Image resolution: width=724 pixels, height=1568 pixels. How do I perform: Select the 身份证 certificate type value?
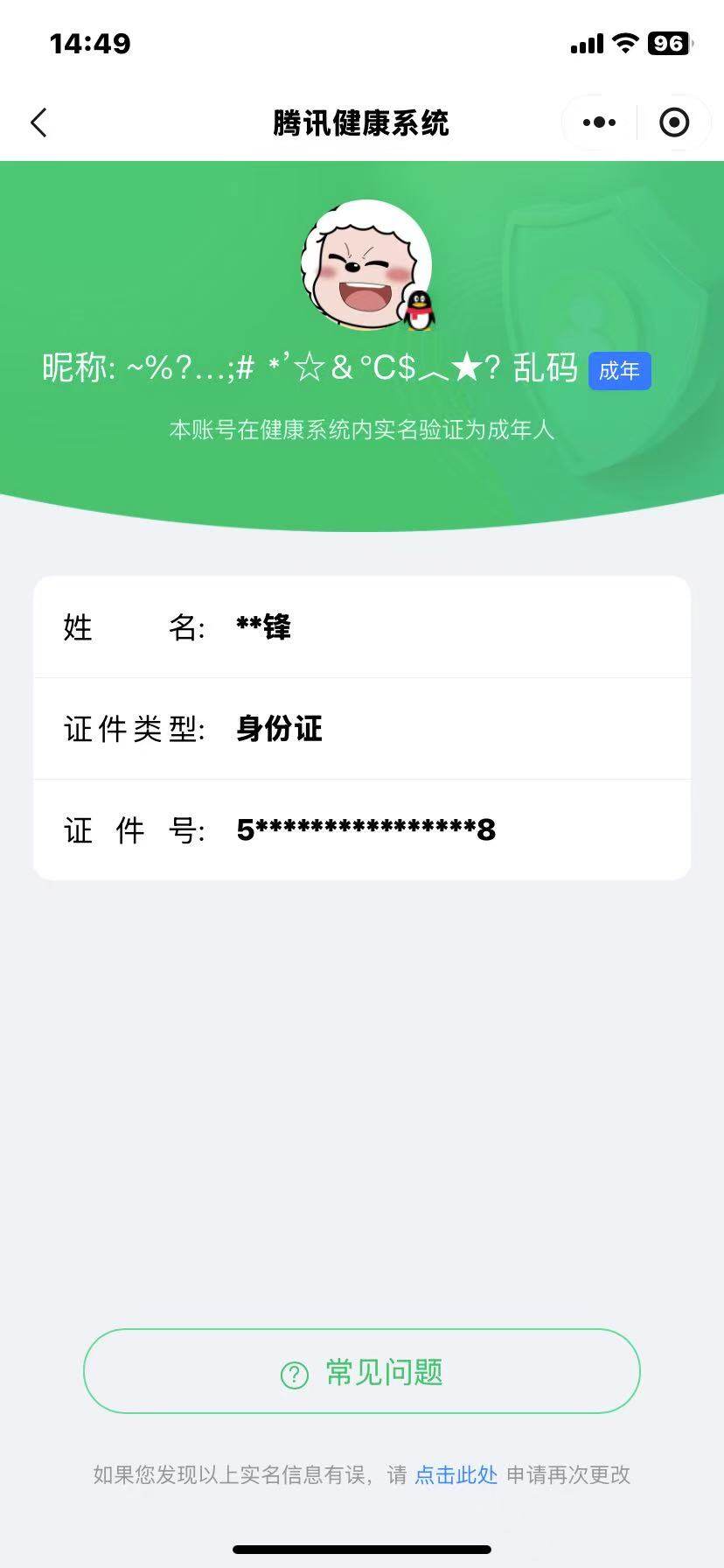coord(279,729)
